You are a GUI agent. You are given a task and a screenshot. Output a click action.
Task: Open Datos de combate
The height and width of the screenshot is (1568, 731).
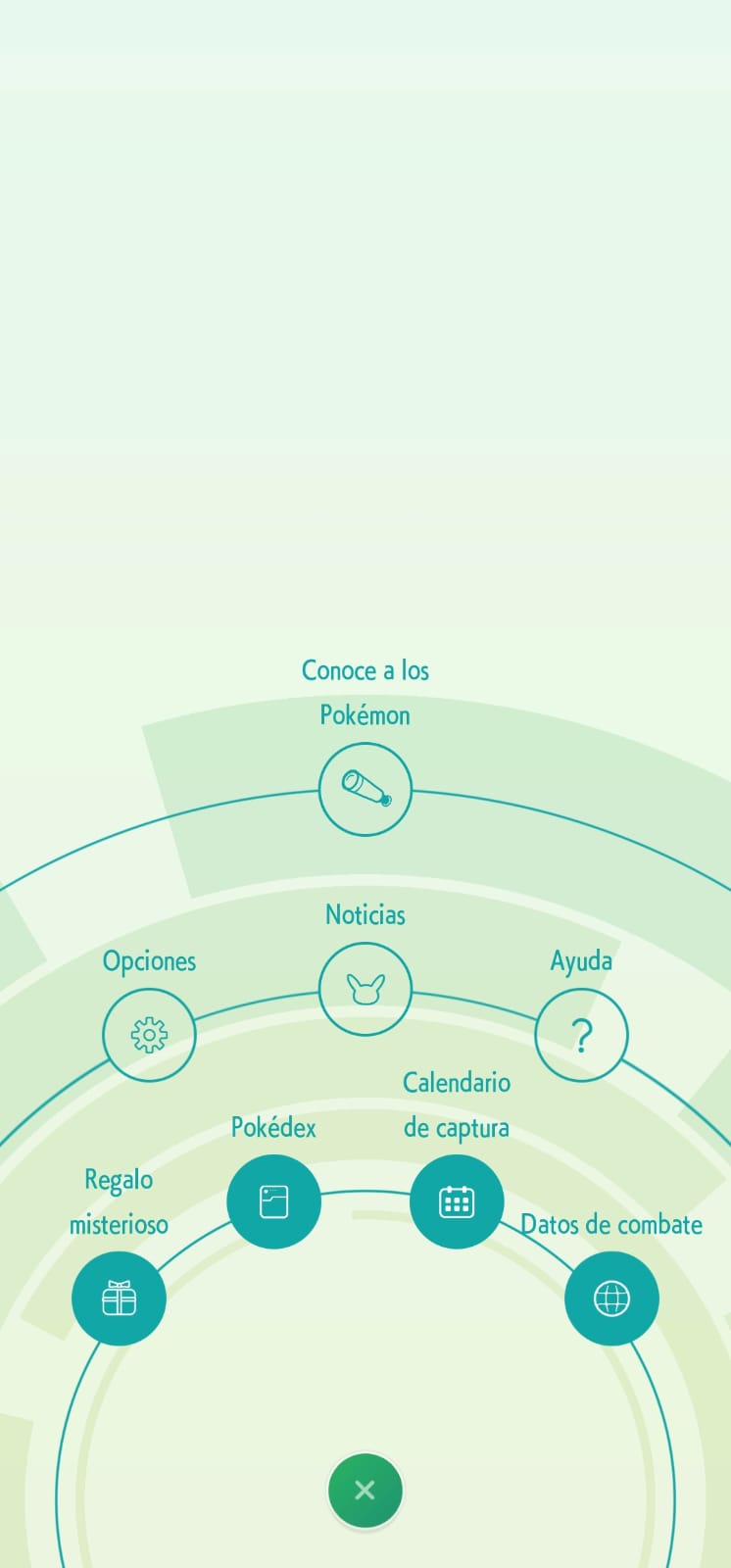pyautogui.click(x=611, y=1298)
